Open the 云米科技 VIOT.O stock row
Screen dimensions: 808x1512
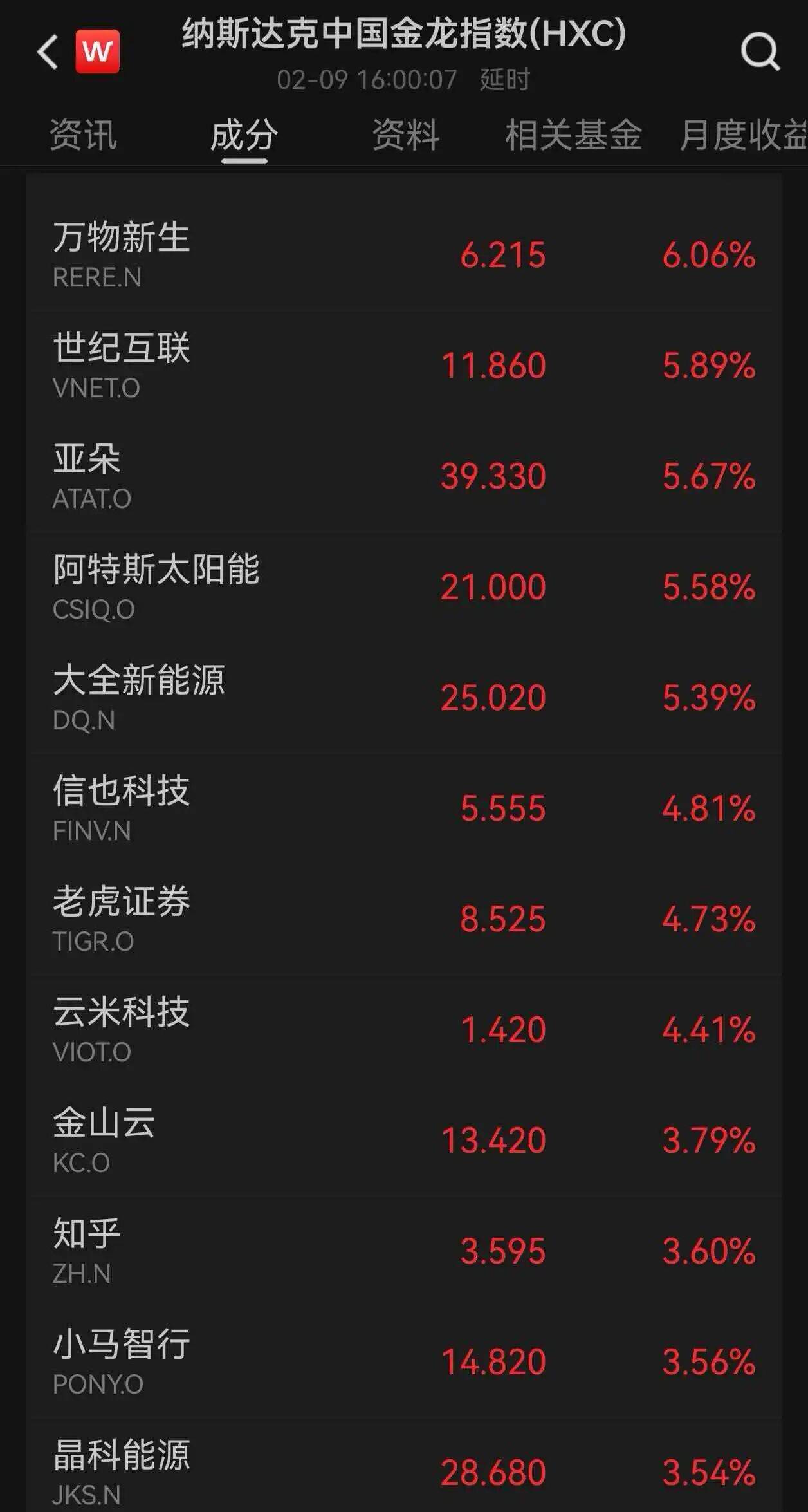[404, 1030]
